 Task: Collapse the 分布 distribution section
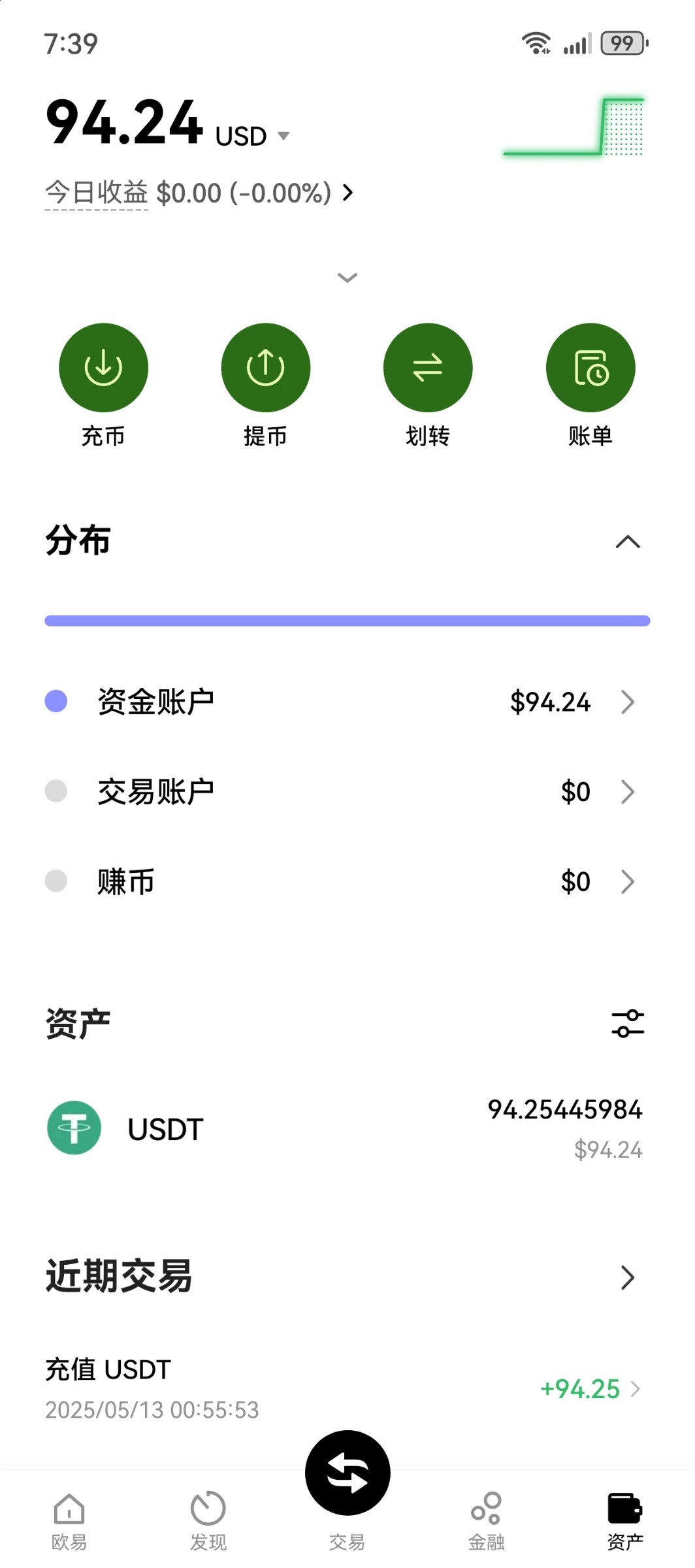627,542
